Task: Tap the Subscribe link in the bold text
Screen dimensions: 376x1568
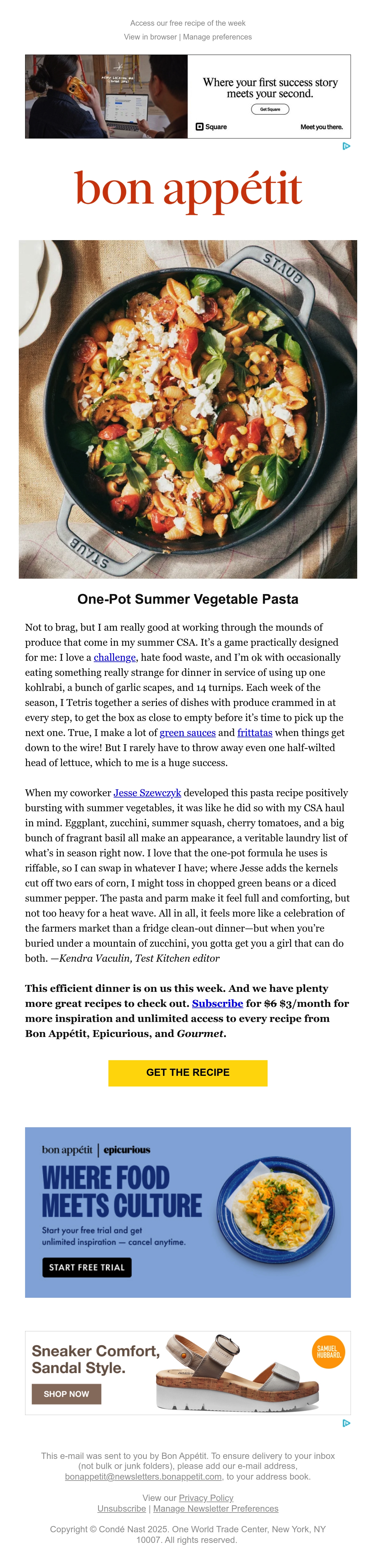Action: [217, 1004]
